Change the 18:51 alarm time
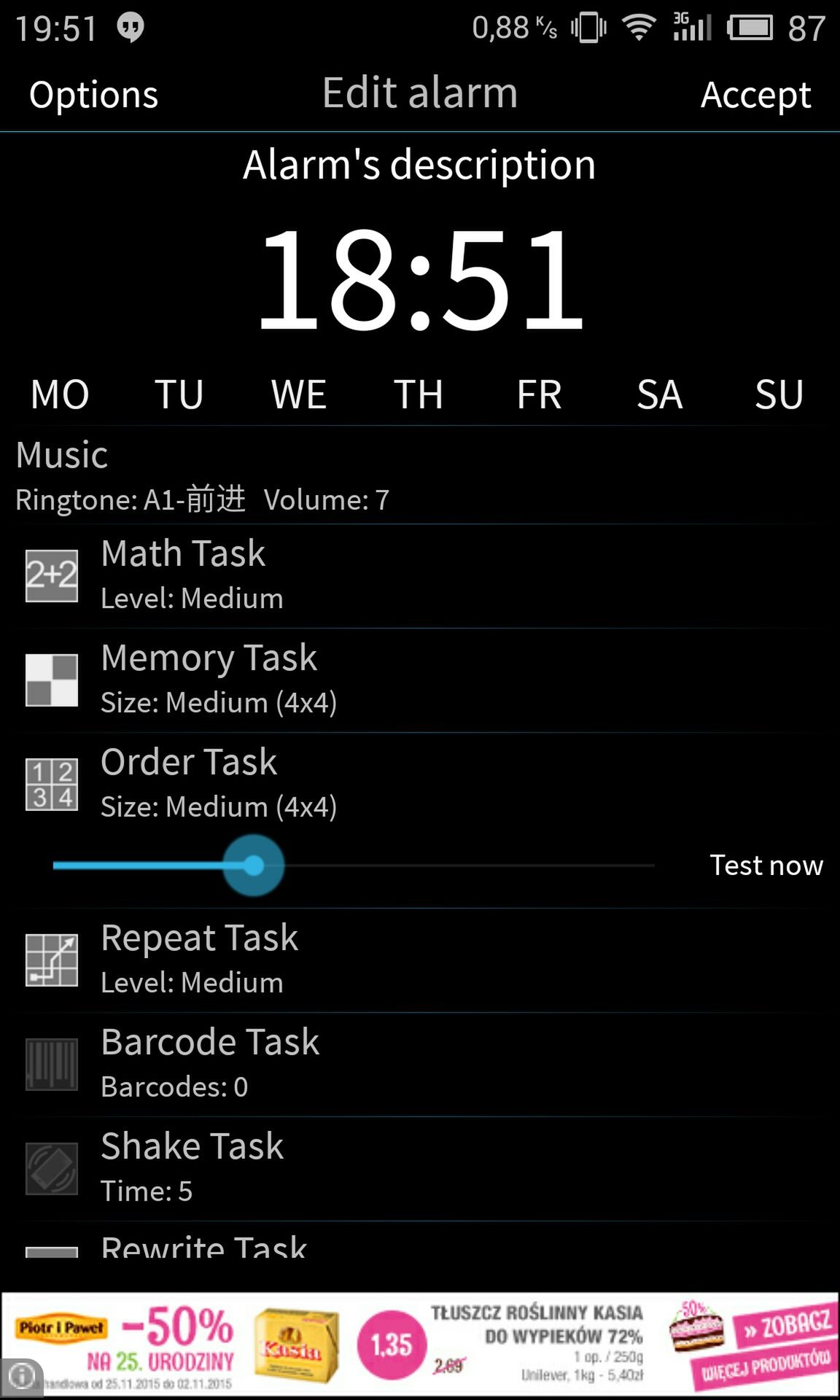 coord(420,279)
